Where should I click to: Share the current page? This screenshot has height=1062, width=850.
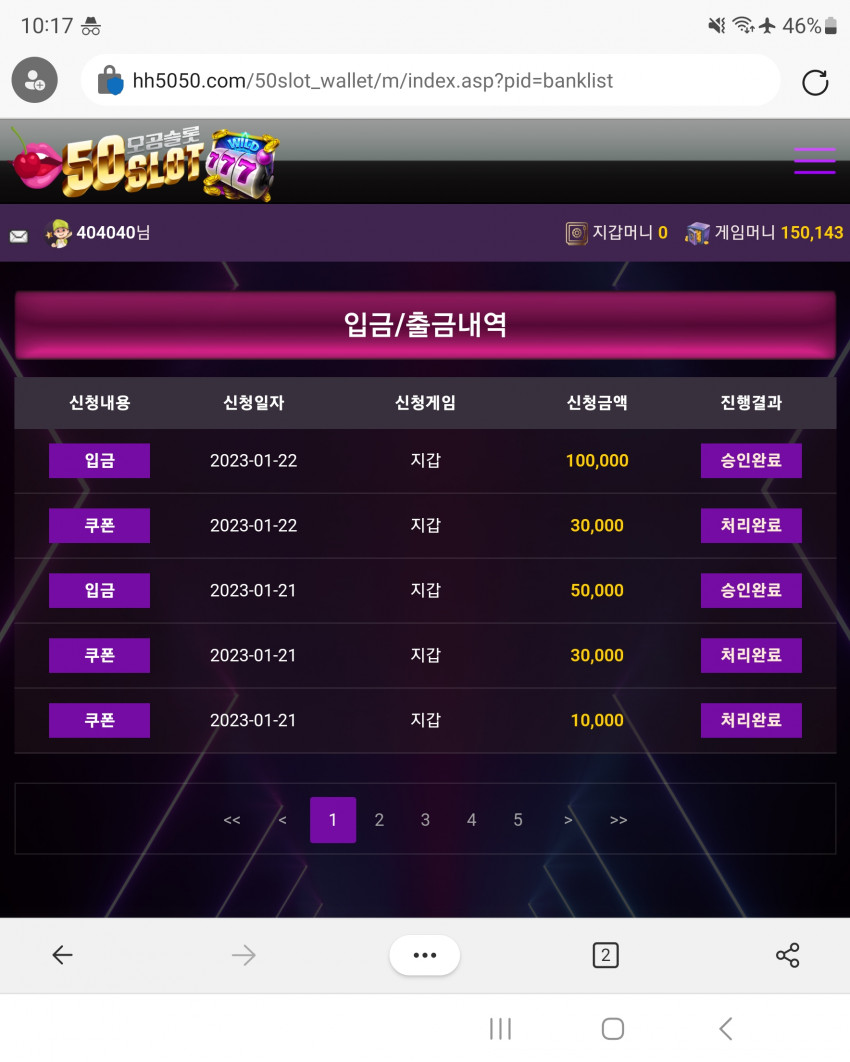pyautogui.click(x=787, y=955)
